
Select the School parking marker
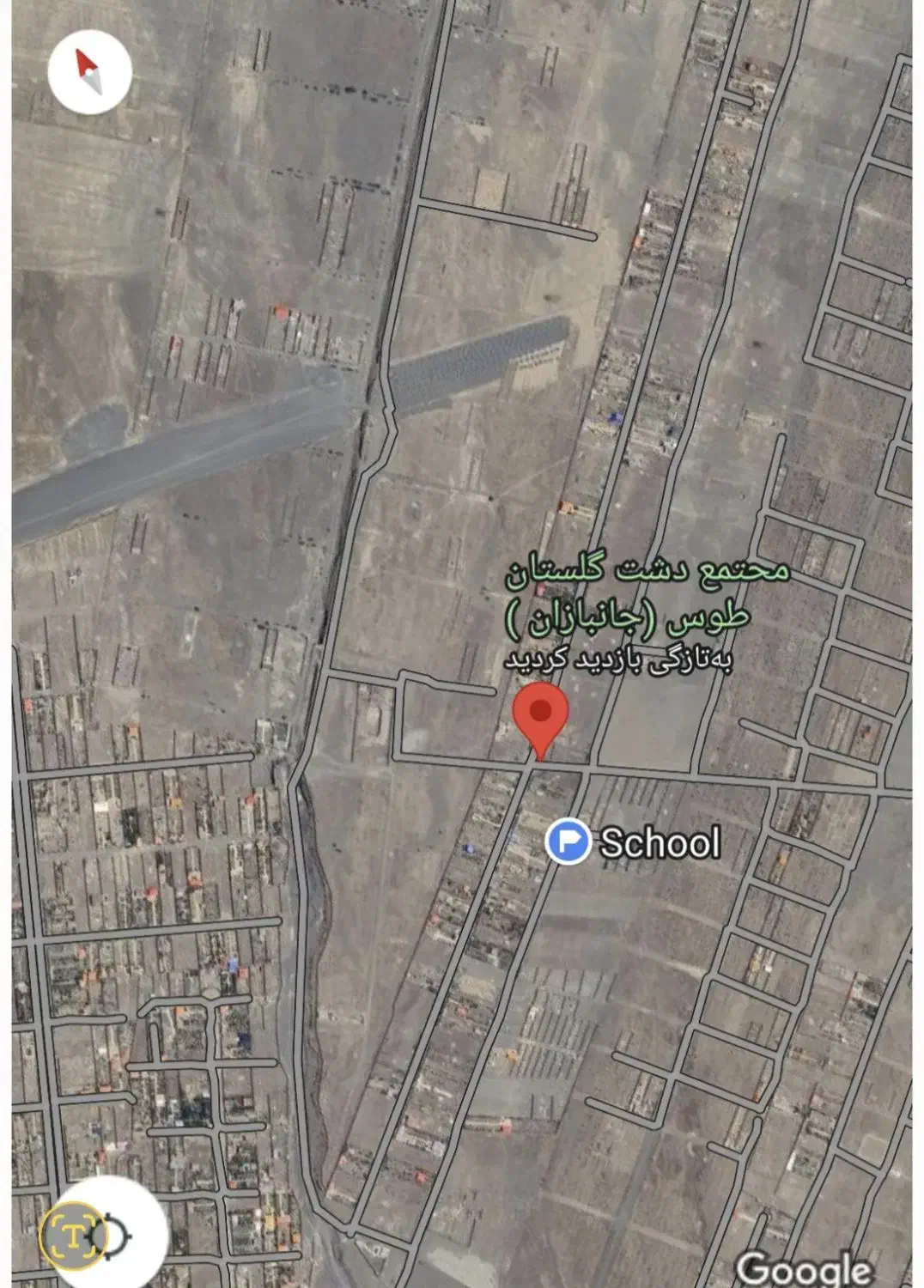pyautogui.click(x=568, y=841)
